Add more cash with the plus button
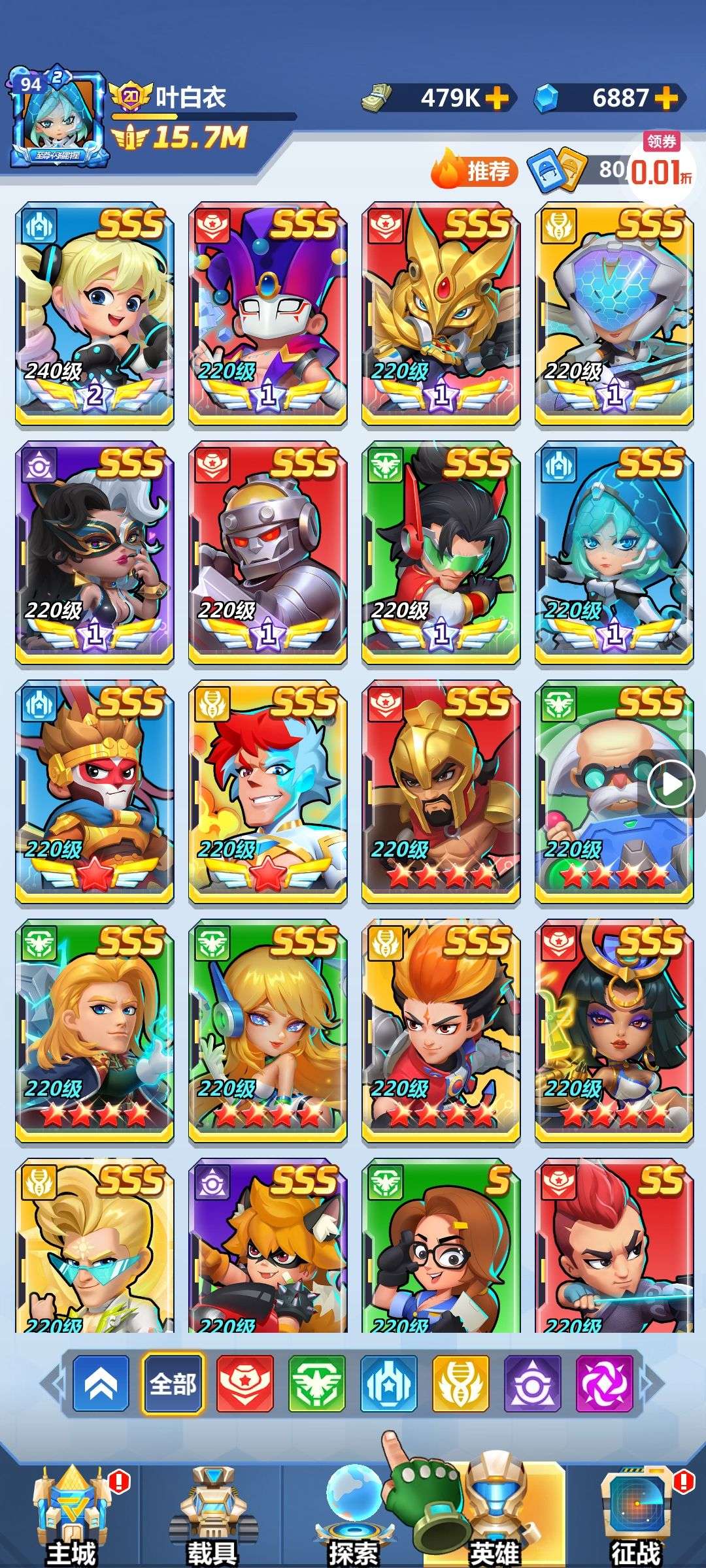Image resolution: width=706 pixels, height=1568 pixels. point(497,98)
